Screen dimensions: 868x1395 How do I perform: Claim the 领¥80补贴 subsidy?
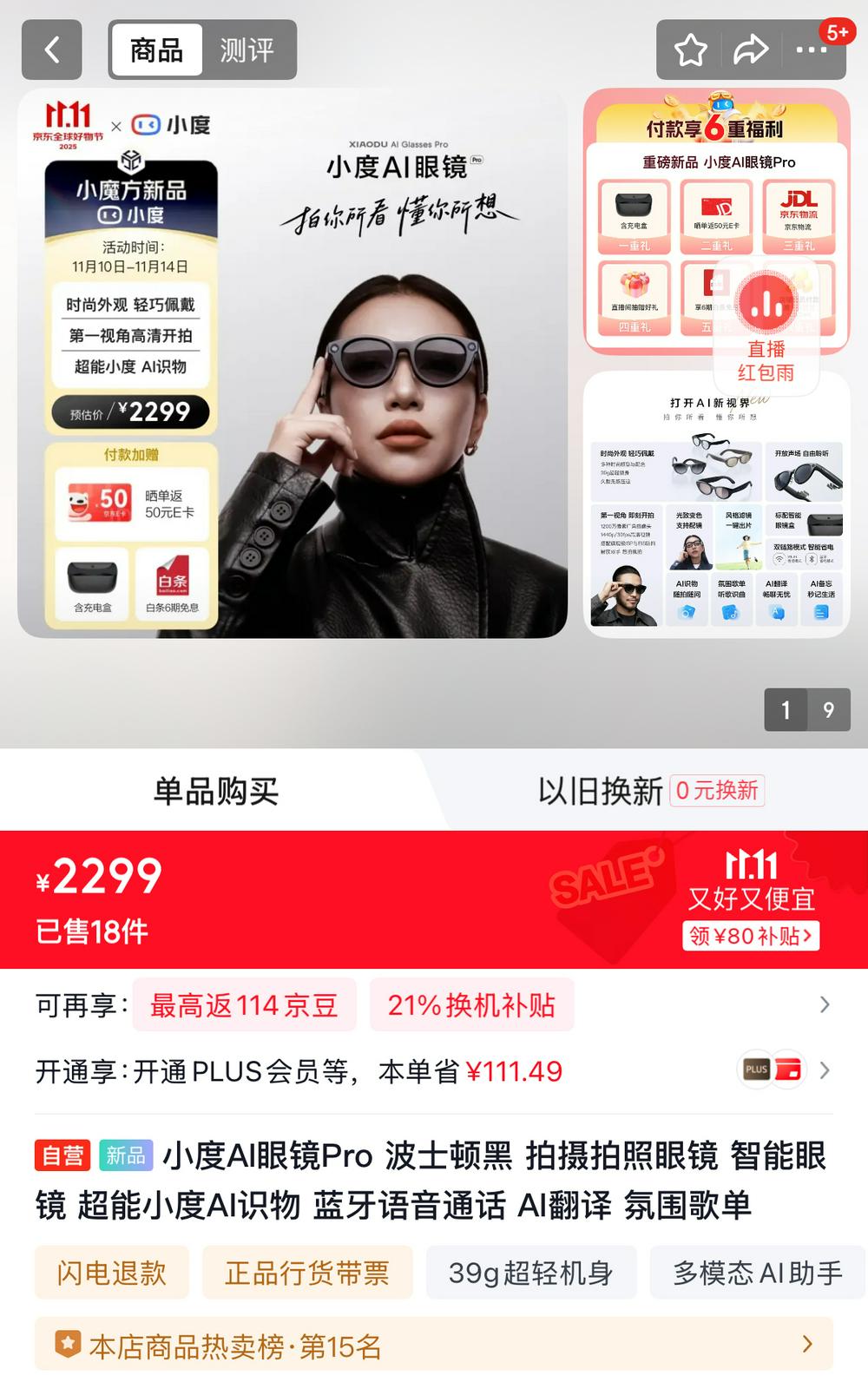tap(752, 936)
